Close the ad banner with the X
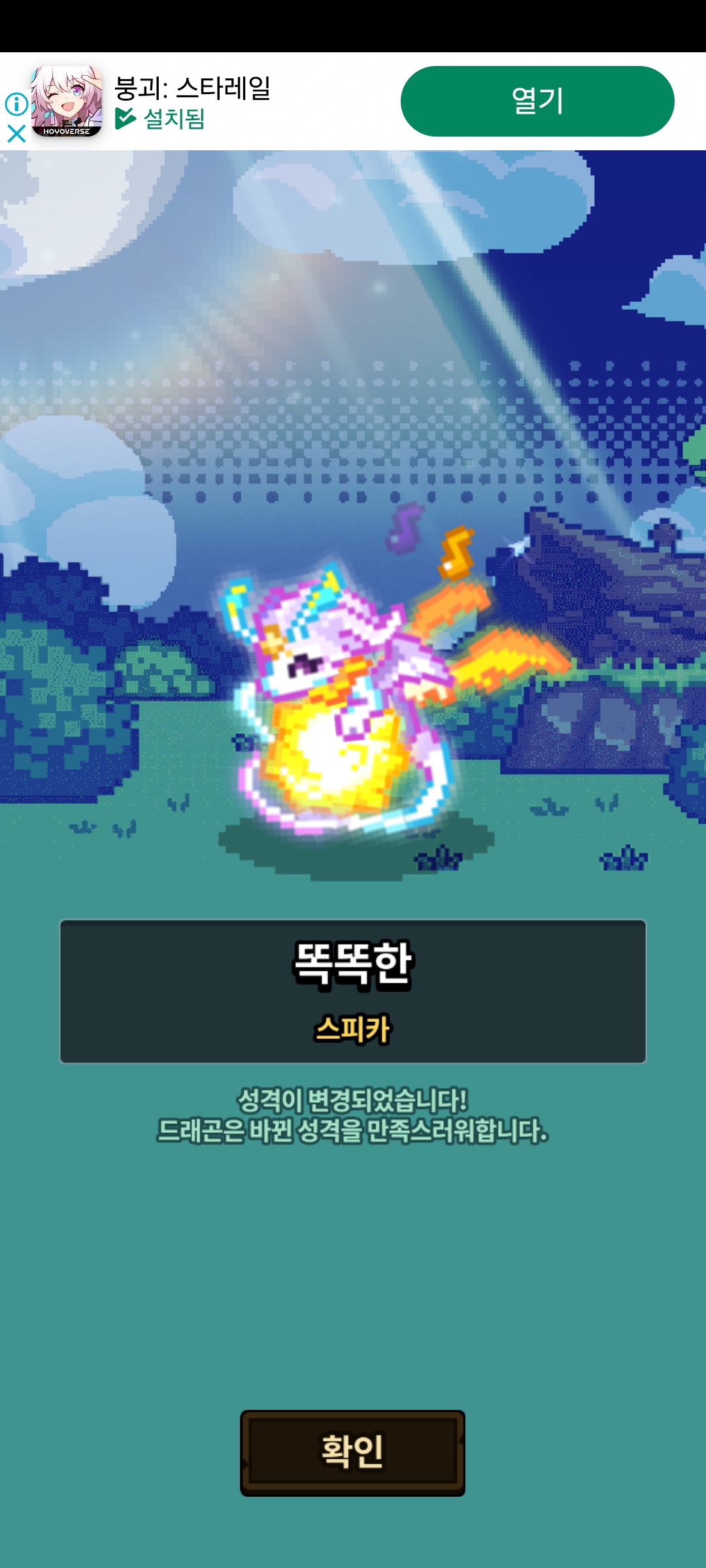The image size is (706, 1568). [x=16, y=134]
